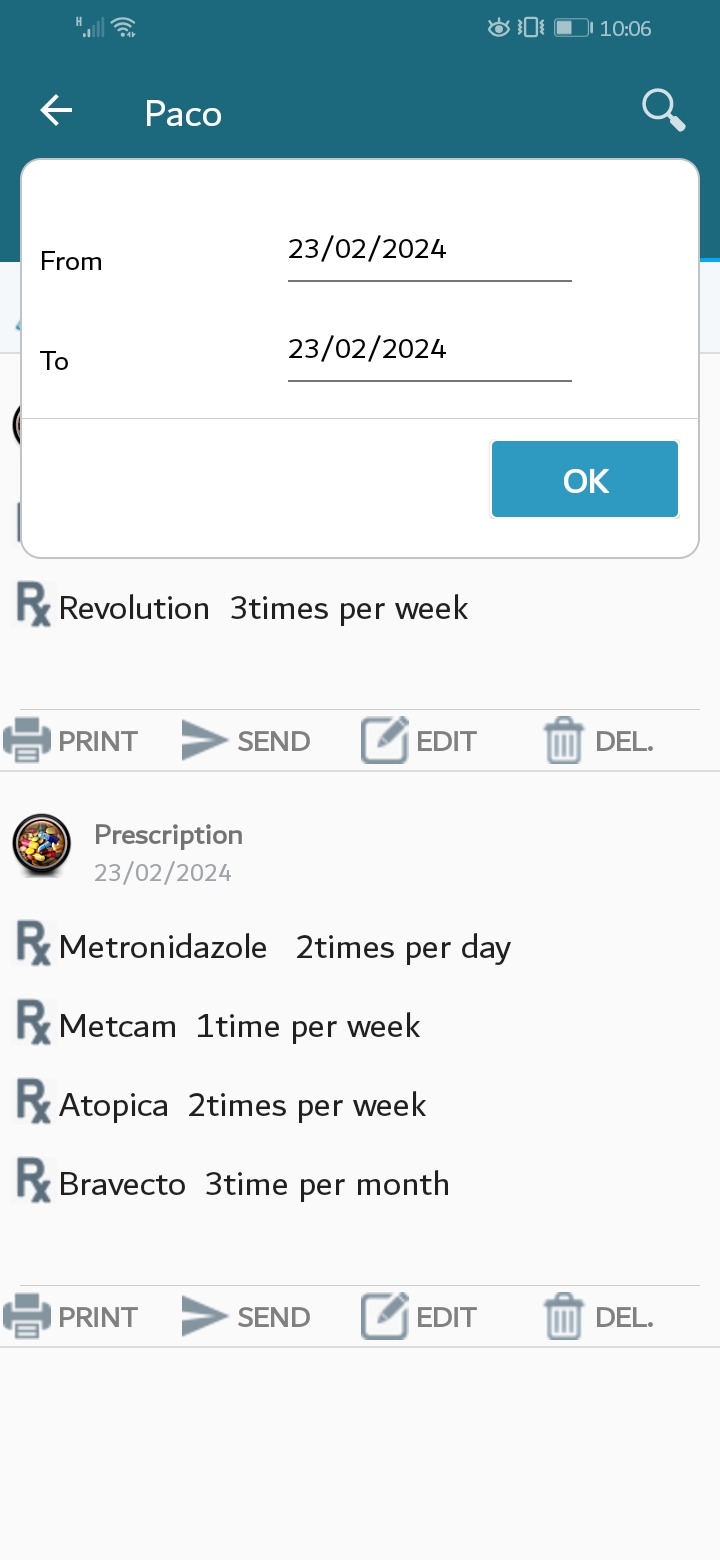The width and height of the screenshot is (720, 1560).
Task: Edit the prescription containing Atopica
Action: (x=418, y=1317)
